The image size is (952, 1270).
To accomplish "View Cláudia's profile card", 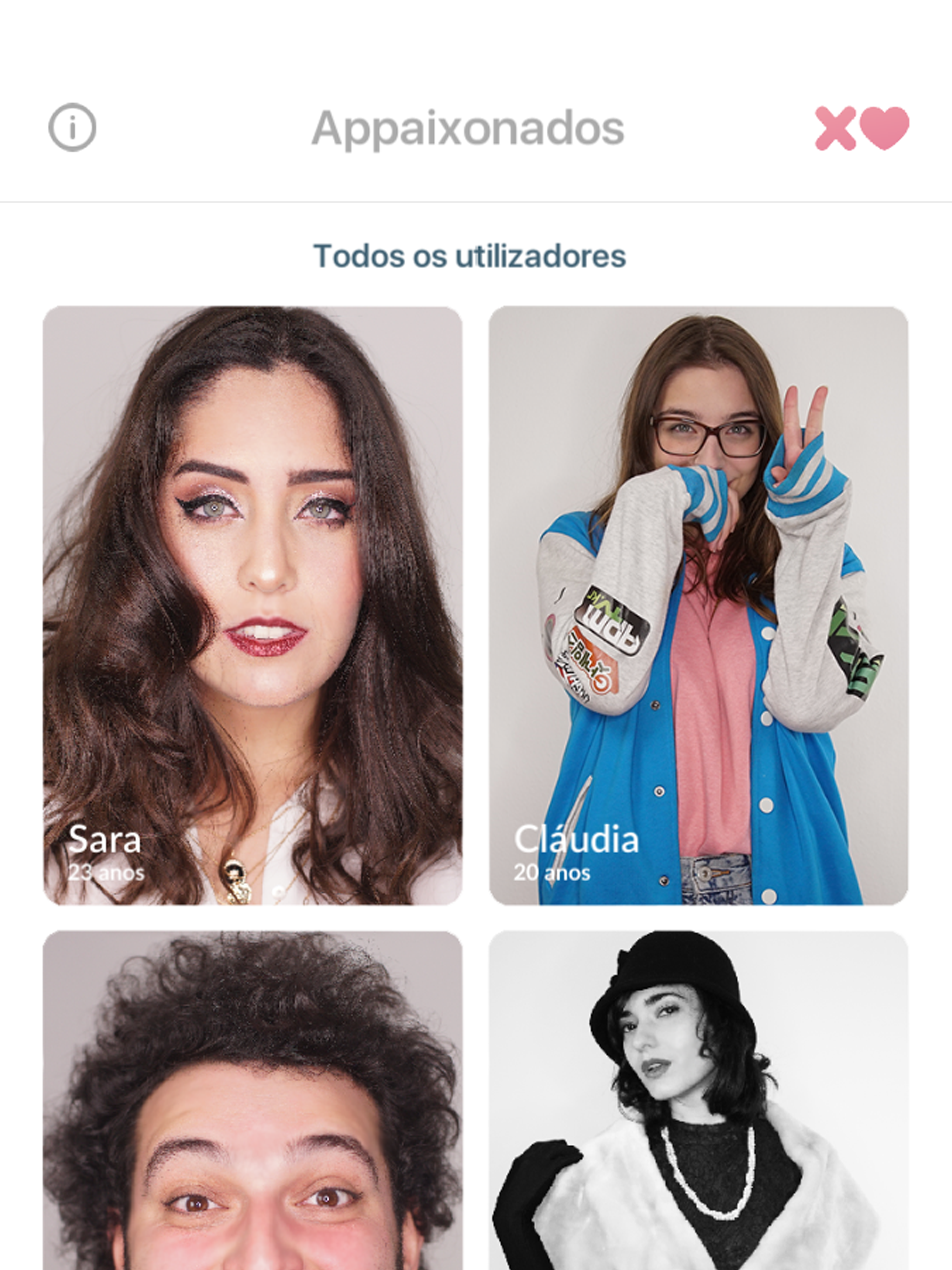I will click(698, 605).
